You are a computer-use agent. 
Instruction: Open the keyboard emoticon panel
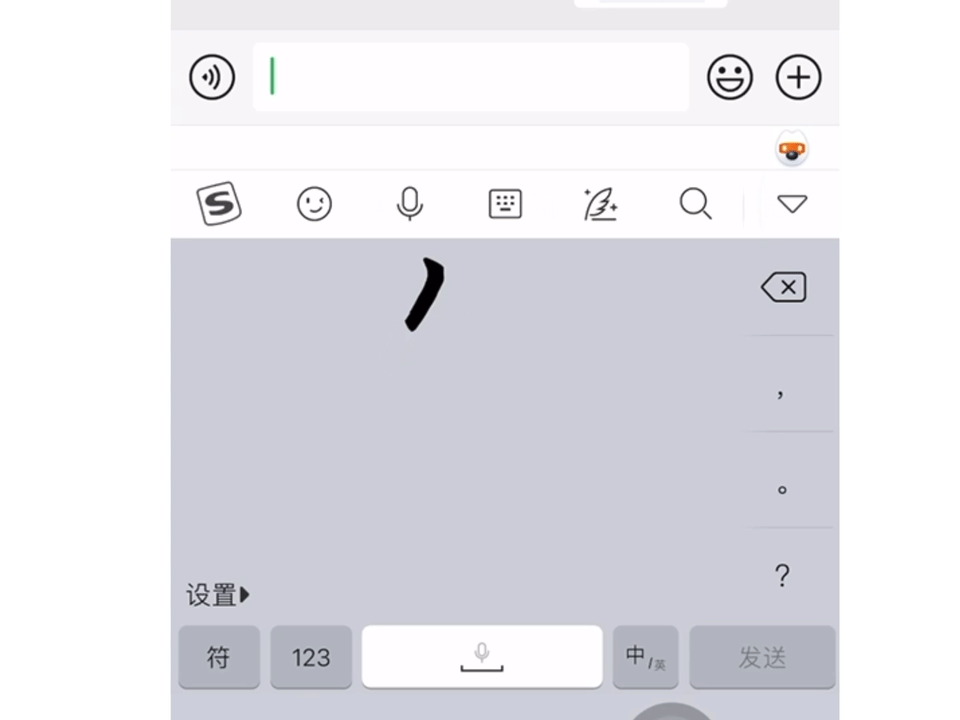pyautogui.click(x=314, y=204)
